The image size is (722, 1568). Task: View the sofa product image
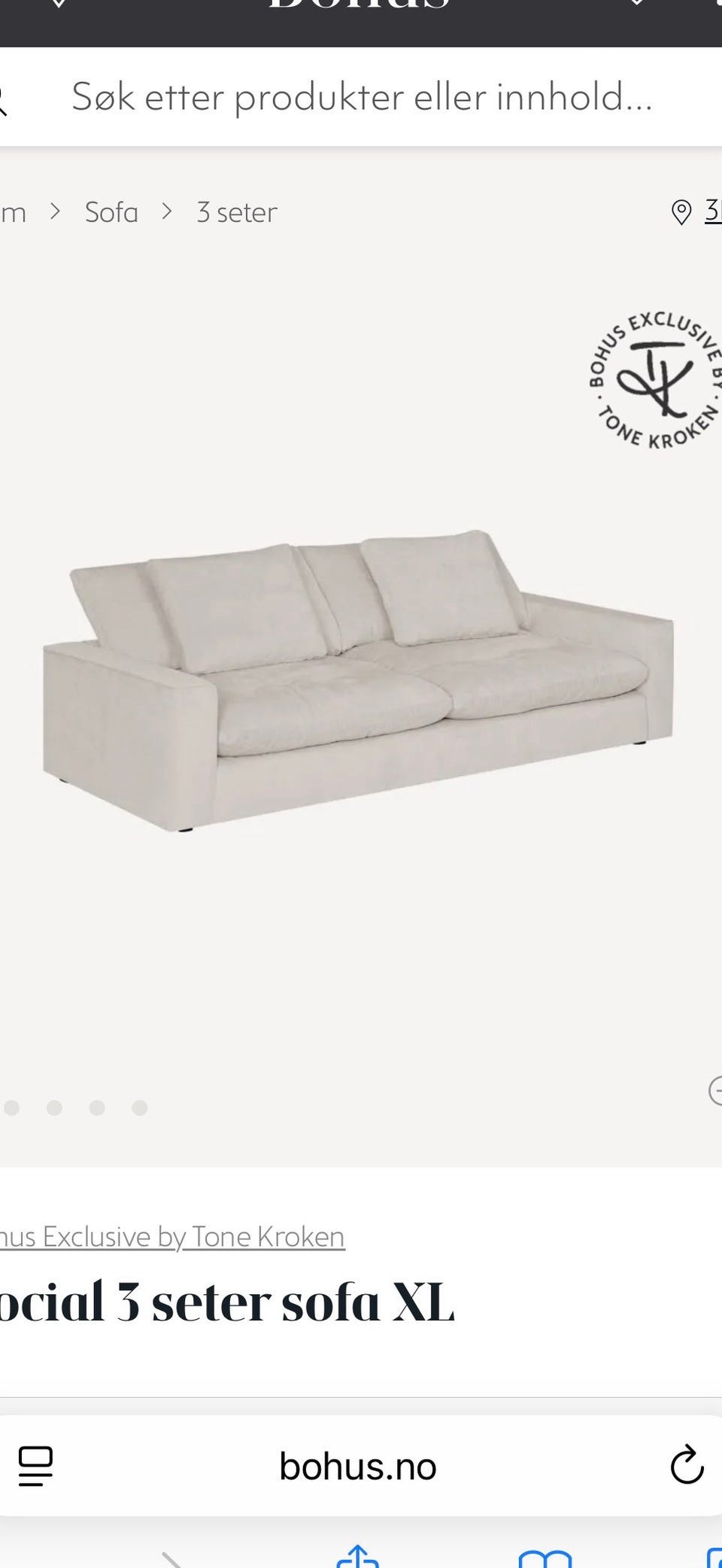tap(358, 680)
